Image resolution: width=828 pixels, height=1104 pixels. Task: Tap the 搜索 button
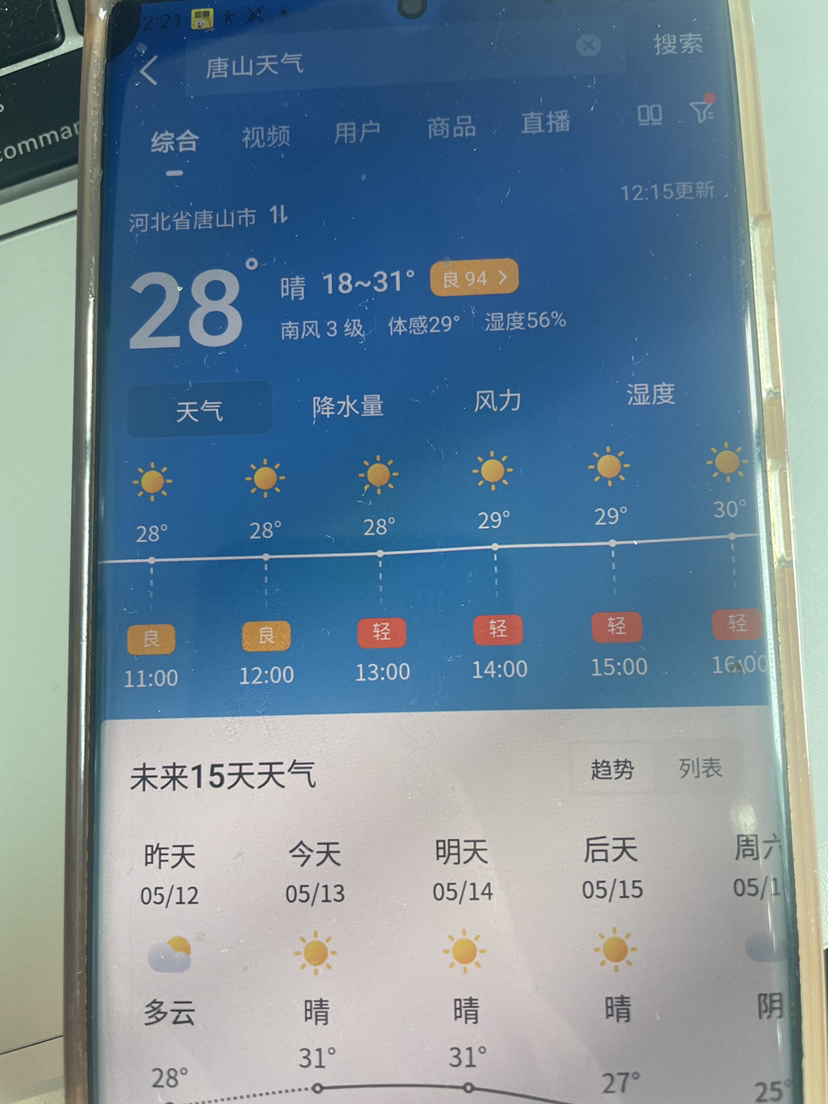(678, 44)
